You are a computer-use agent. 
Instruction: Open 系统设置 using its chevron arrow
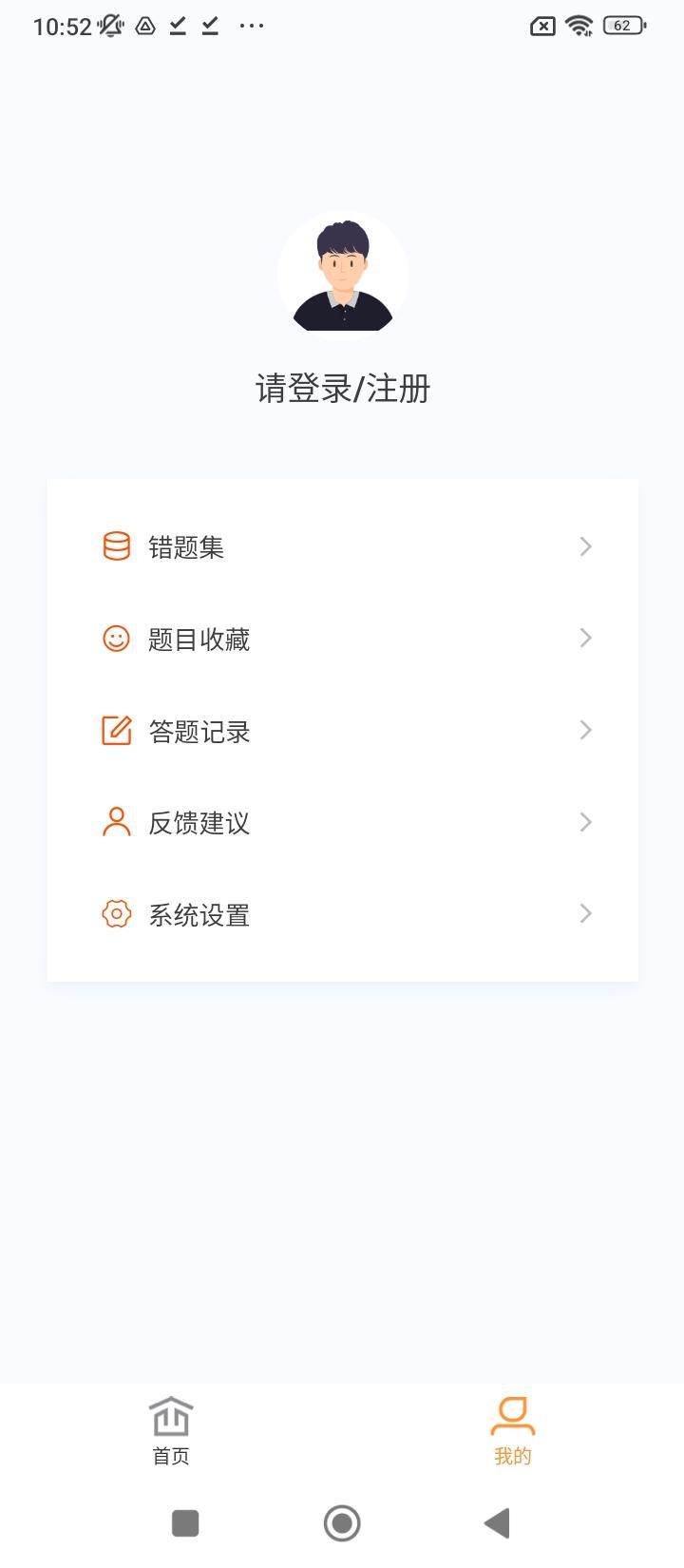pyautogui.click(x=584, y=914)
